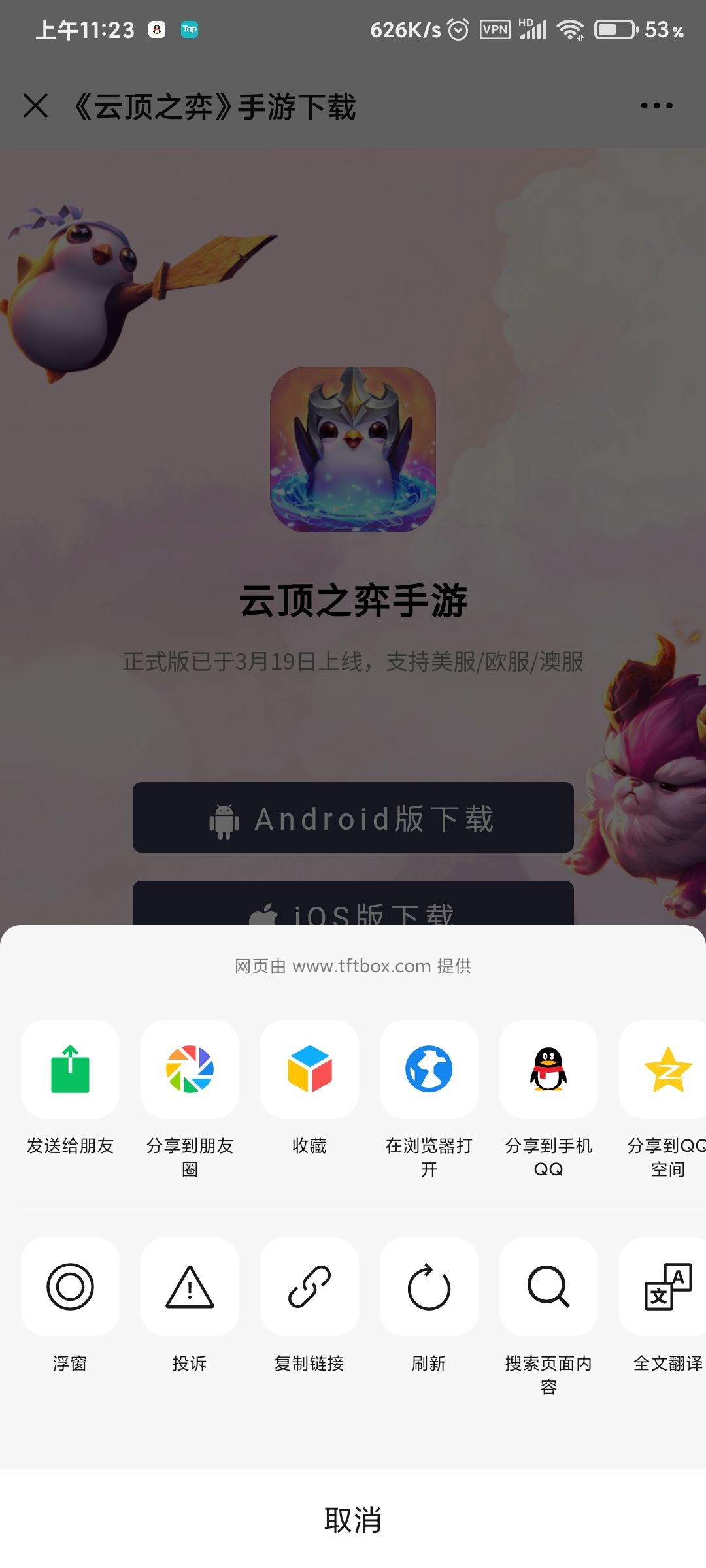
Task: Tap the Tap app icon in status bar
Action: coord(190,29)
